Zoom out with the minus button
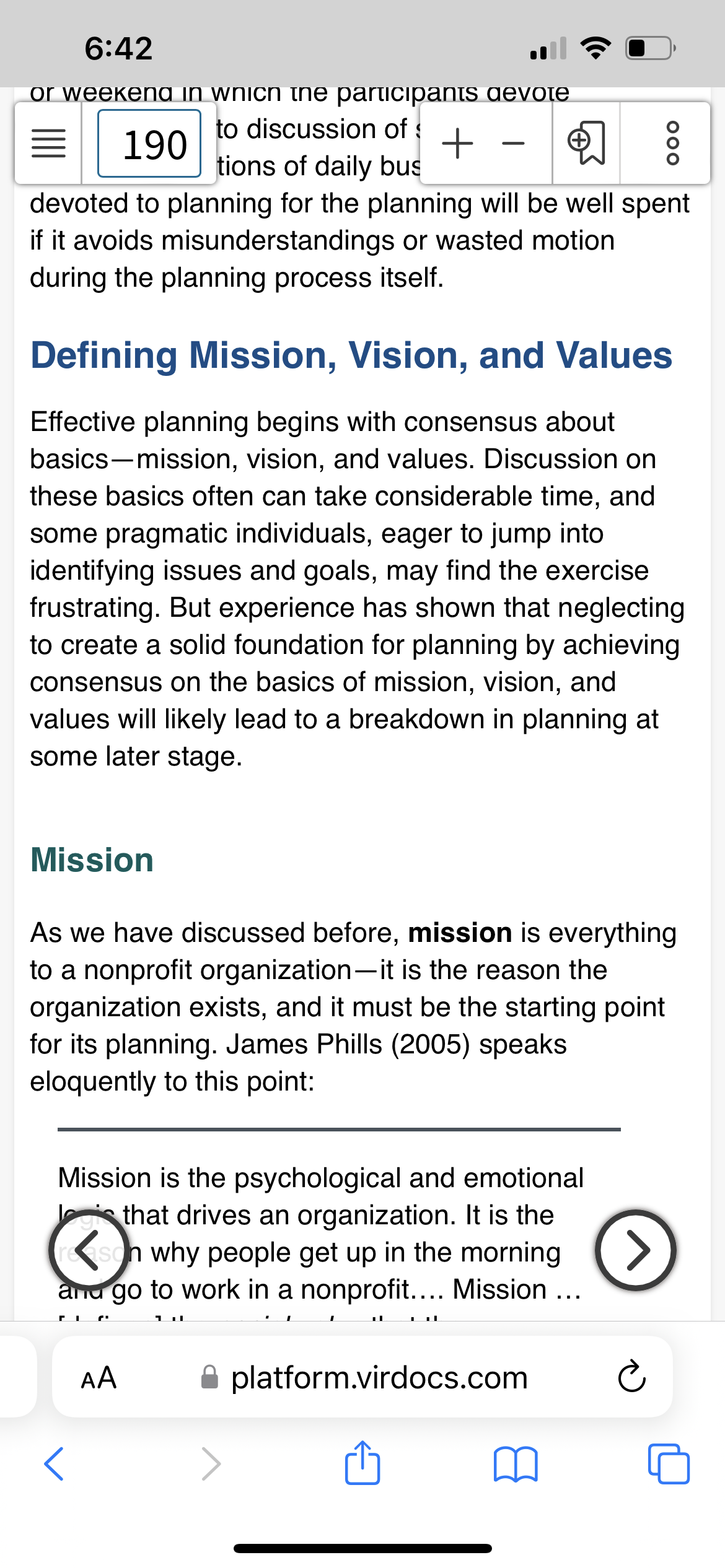 [x=513, y=144]
